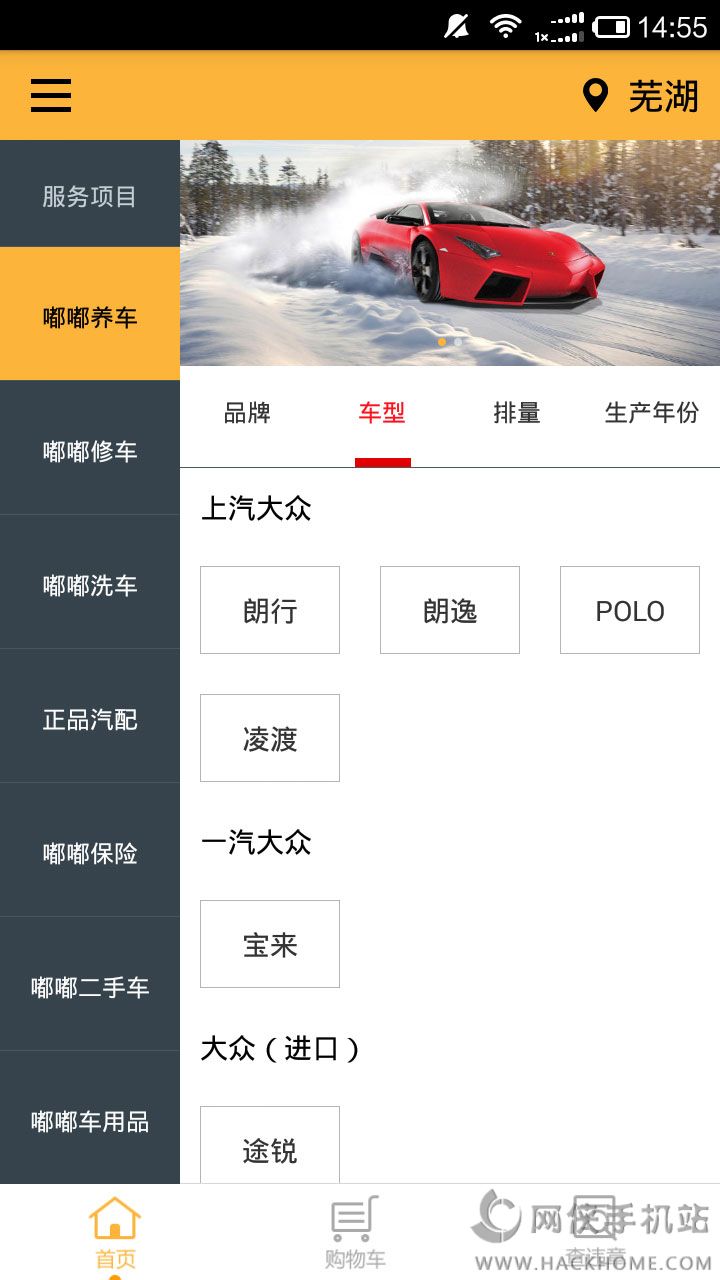Select the POLO model

point(630,610)
